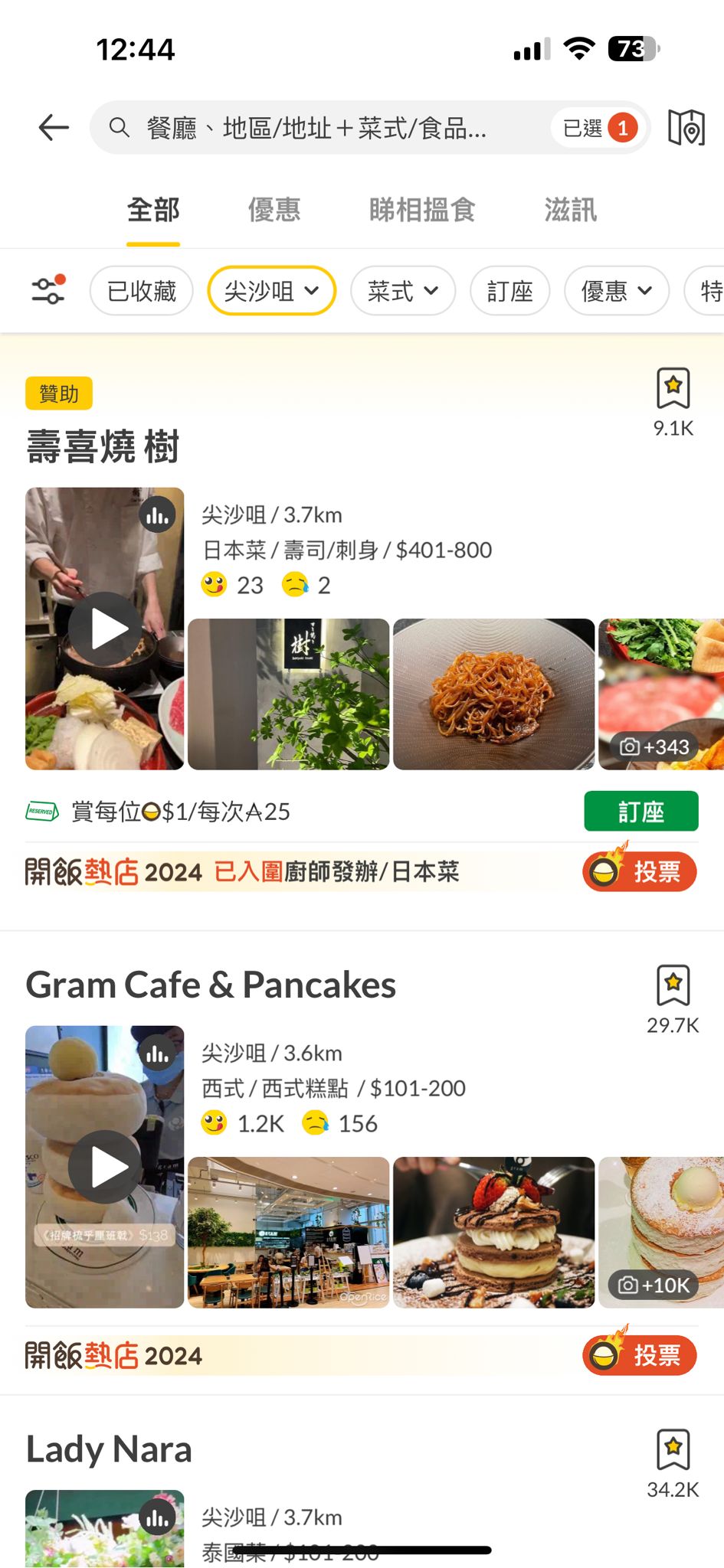Open the coupon ticket icon for 賞每位 offer
The height and width of the screenshot is (1568, 724).
click(41, 811)
